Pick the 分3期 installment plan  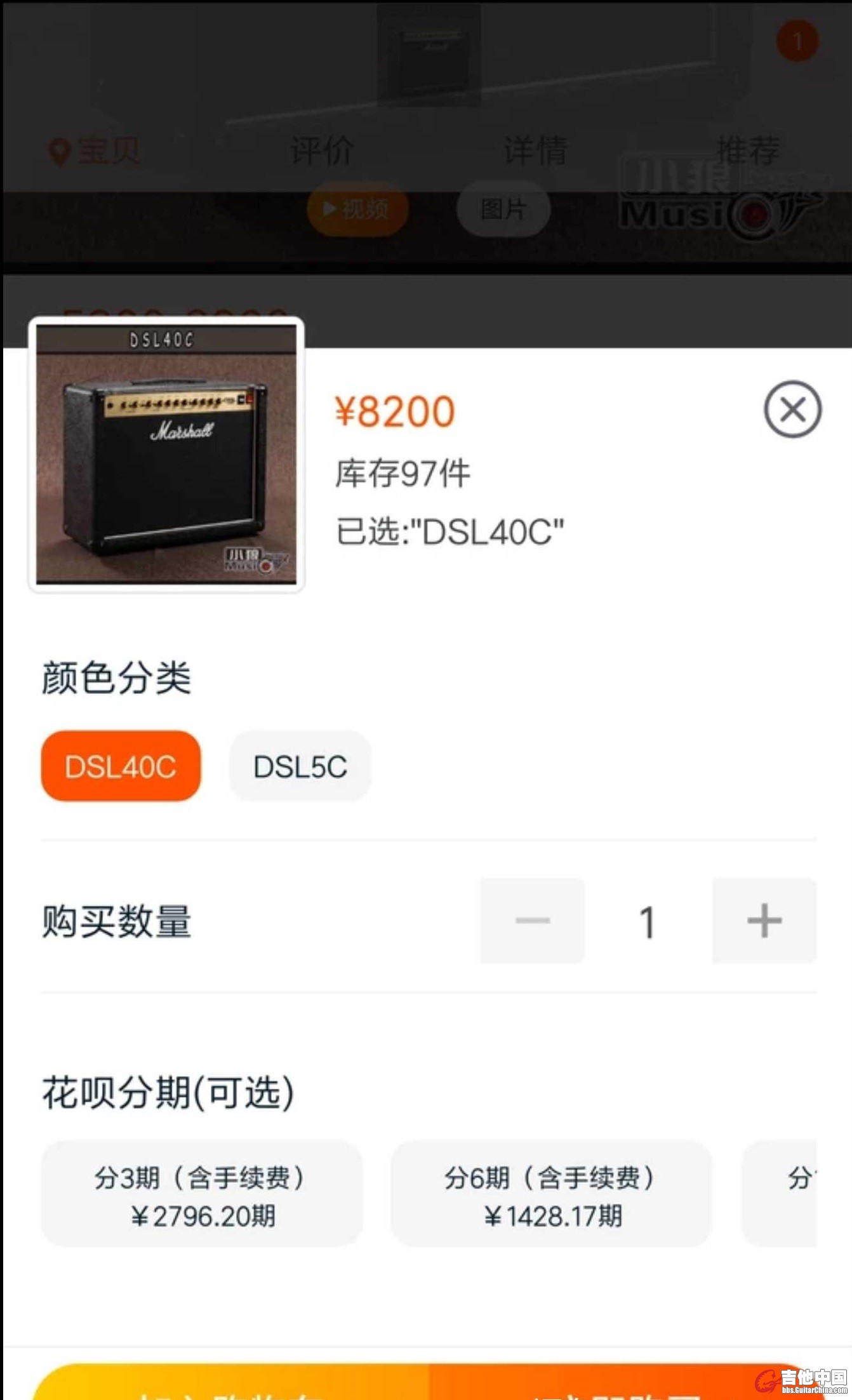coord(202,1194)
